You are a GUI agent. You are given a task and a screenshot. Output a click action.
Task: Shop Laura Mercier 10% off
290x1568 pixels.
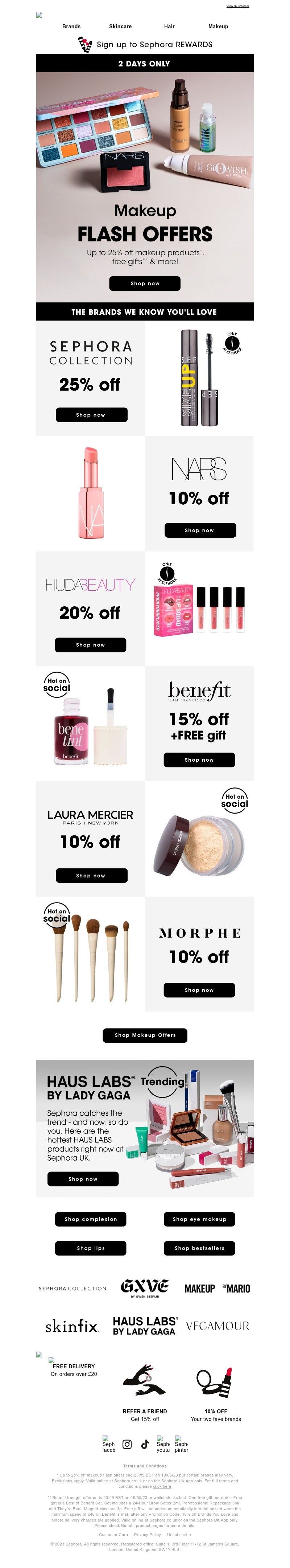(x=91, y=875)
